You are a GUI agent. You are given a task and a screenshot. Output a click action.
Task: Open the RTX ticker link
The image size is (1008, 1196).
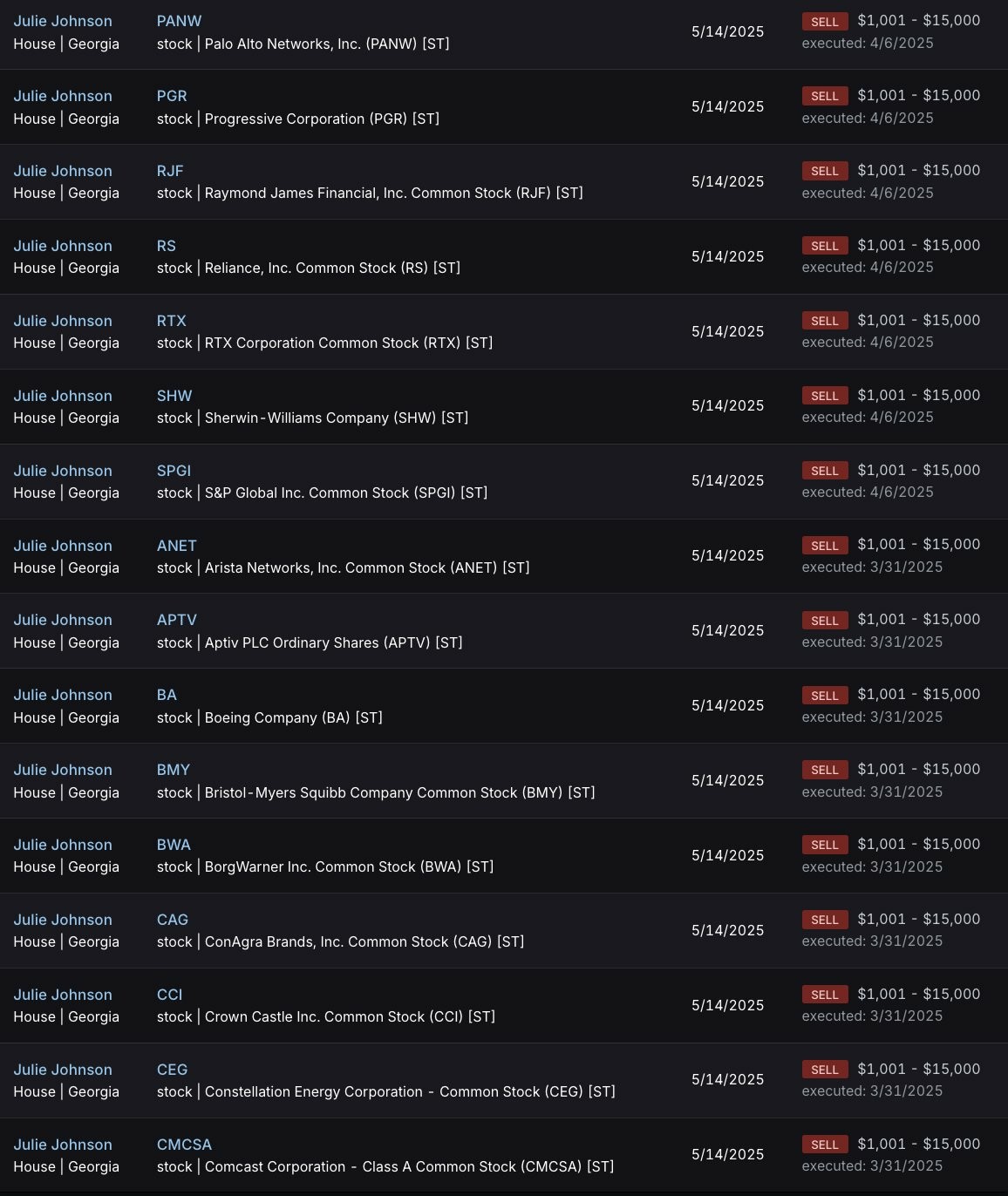tap(172, 321)
